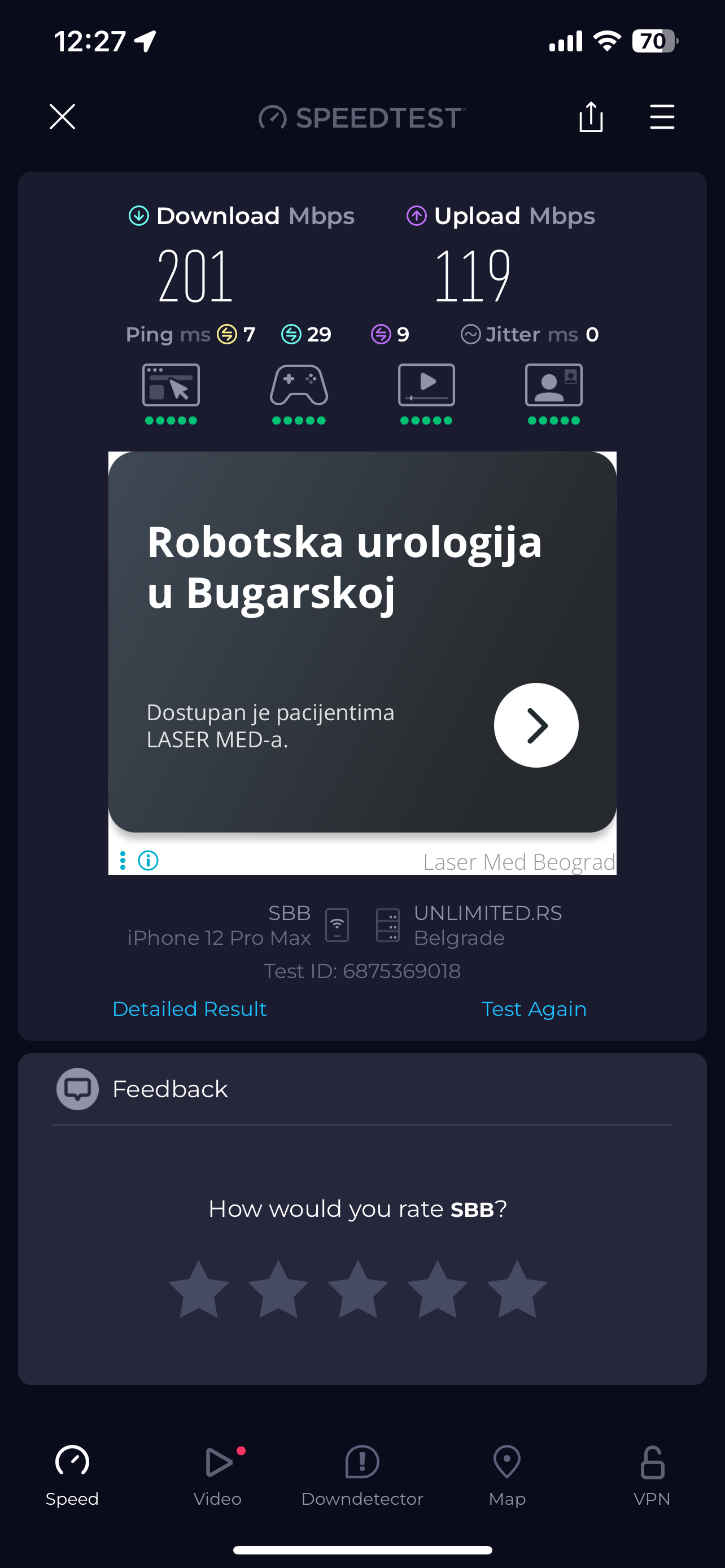Give SBB a three-star rating
This screenshot has height=1568, width=725.
coord(358,1289)
